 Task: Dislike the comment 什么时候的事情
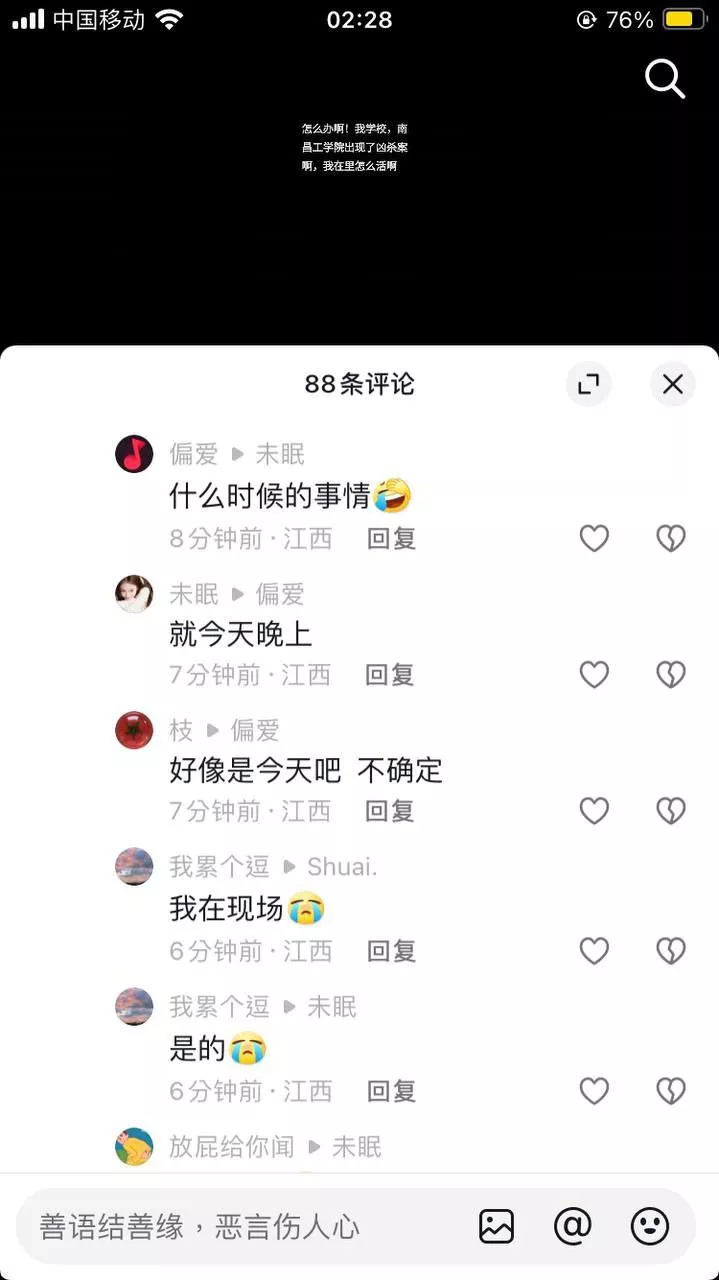(x=670, y=539)
